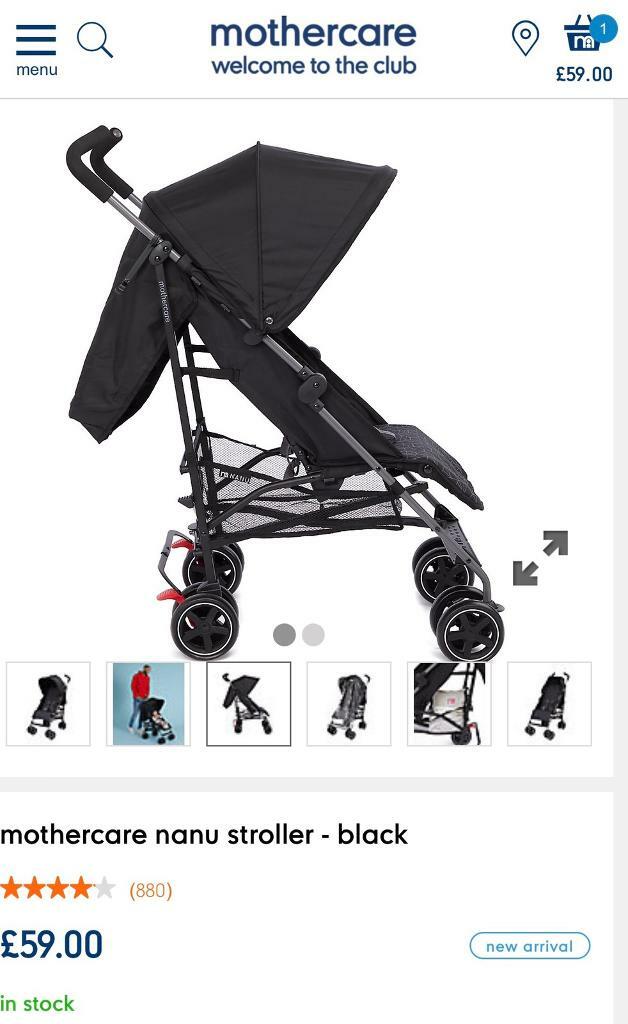This screenshot has height=1024, width=628.
Task: Open site search magnifier
Action: pyautogui.click(x=94, y=41)
